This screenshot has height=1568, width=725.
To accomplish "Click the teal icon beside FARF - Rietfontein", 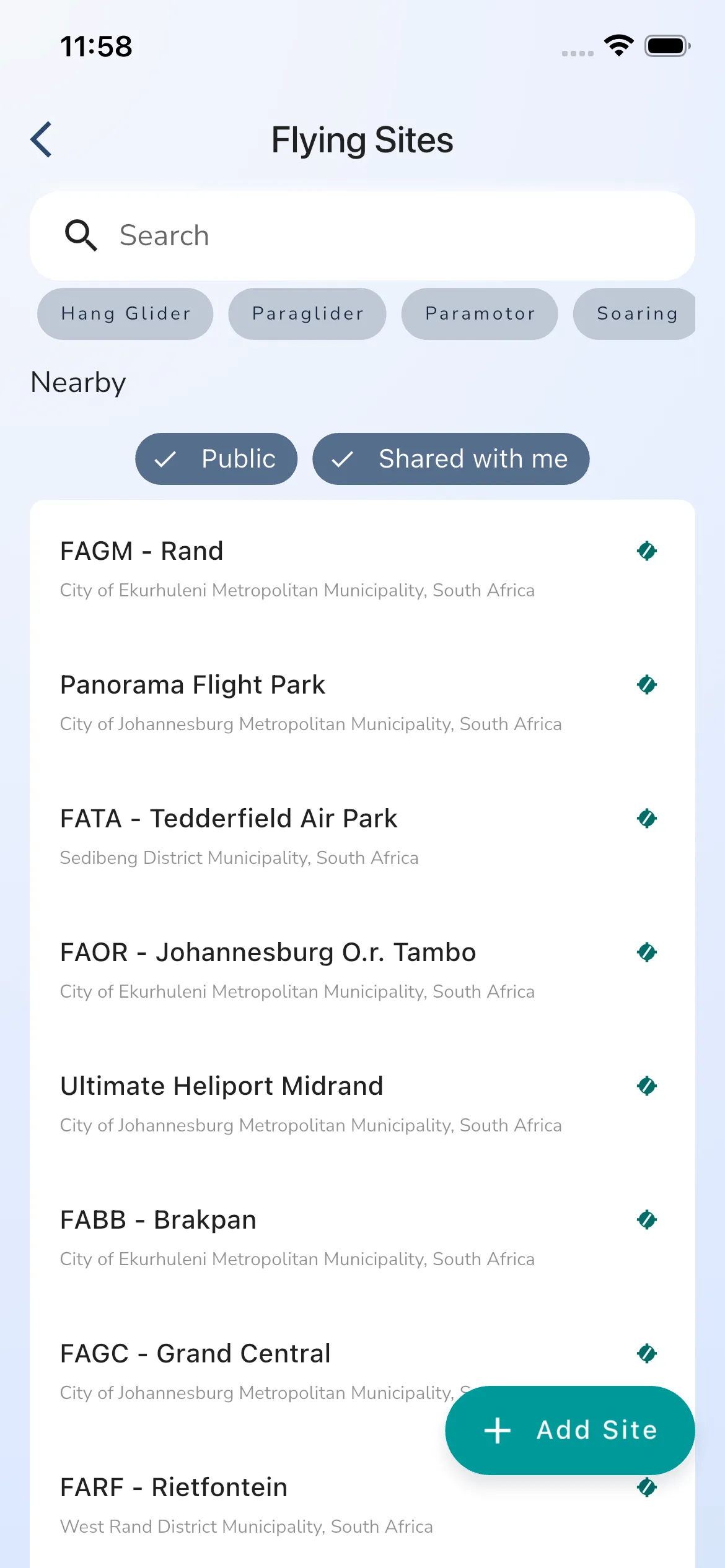I will click(x=646, y=1487).
